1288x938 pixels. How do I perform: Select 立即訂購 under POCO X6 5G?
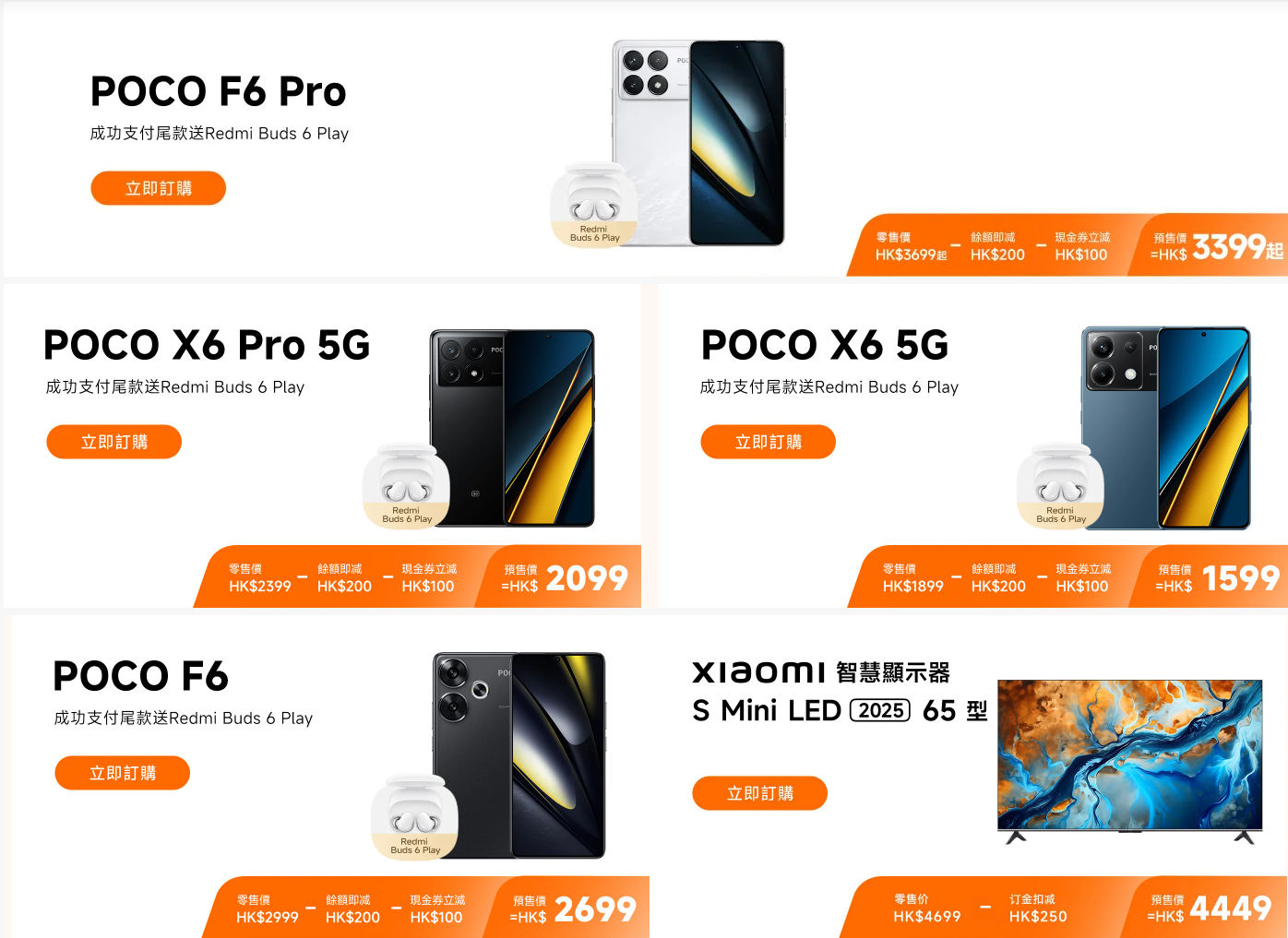[x=768, y=442]
